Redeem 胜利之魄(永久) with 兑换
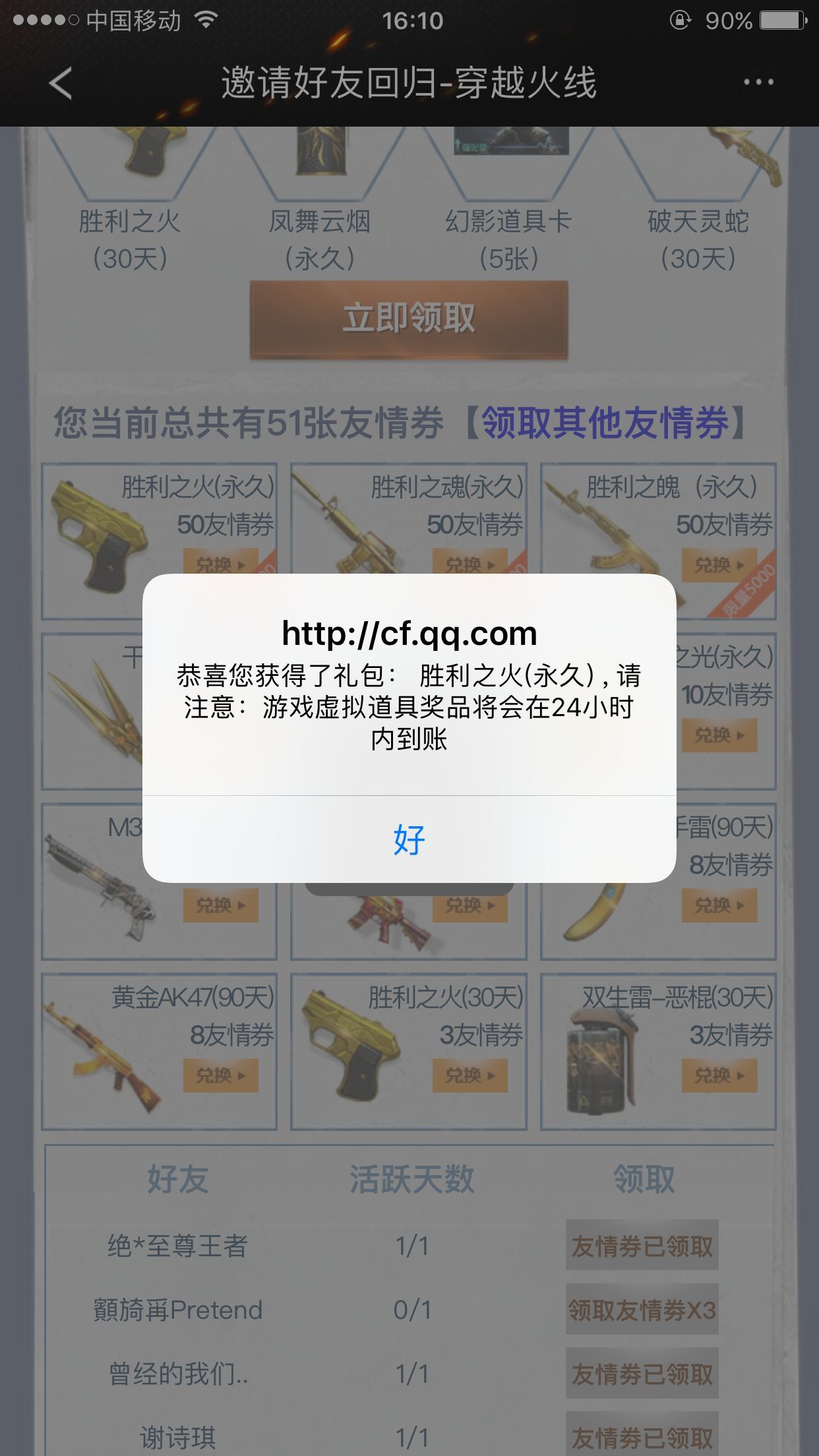 719,565
